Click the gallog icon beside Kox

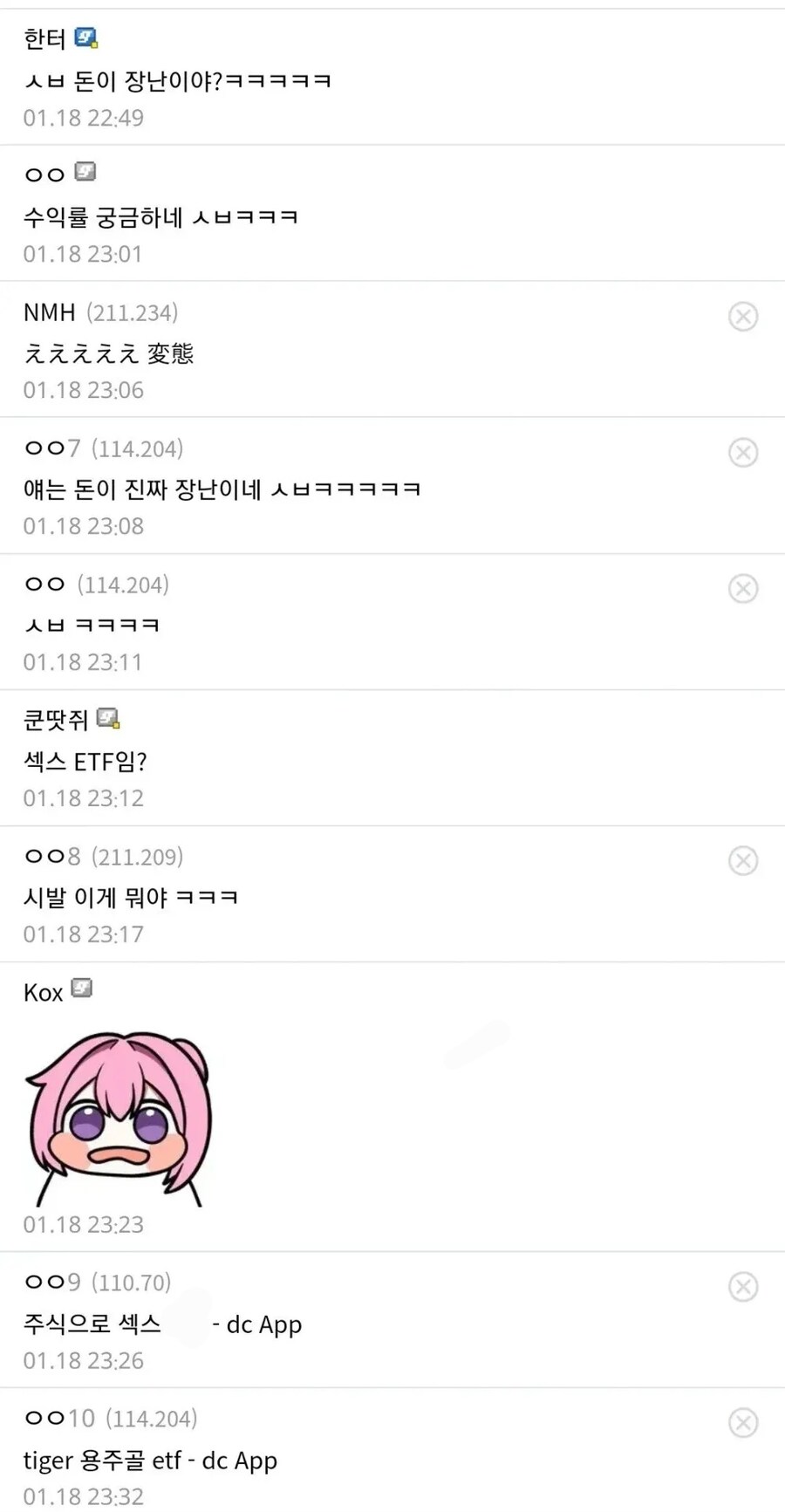pos(81,989)
